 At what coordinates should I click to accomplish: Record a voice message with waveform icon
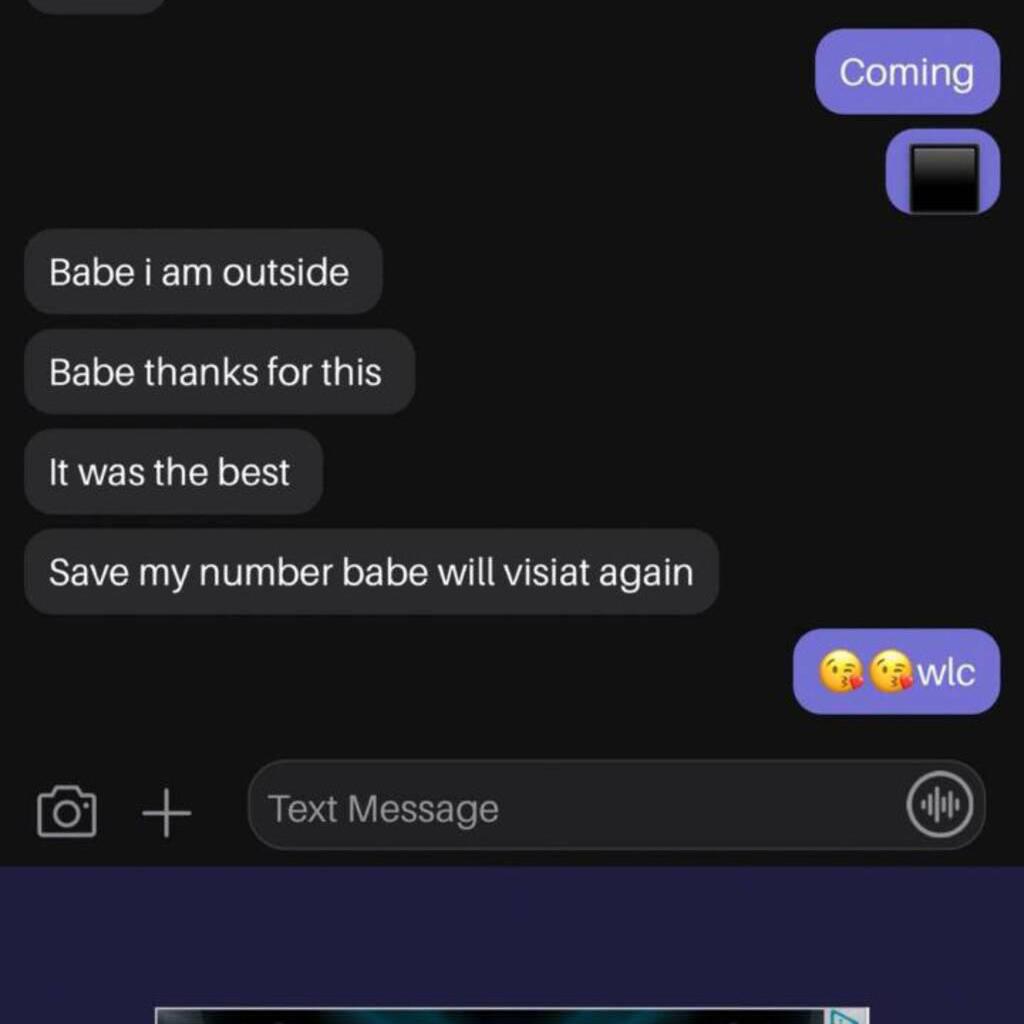pos(939,805)
